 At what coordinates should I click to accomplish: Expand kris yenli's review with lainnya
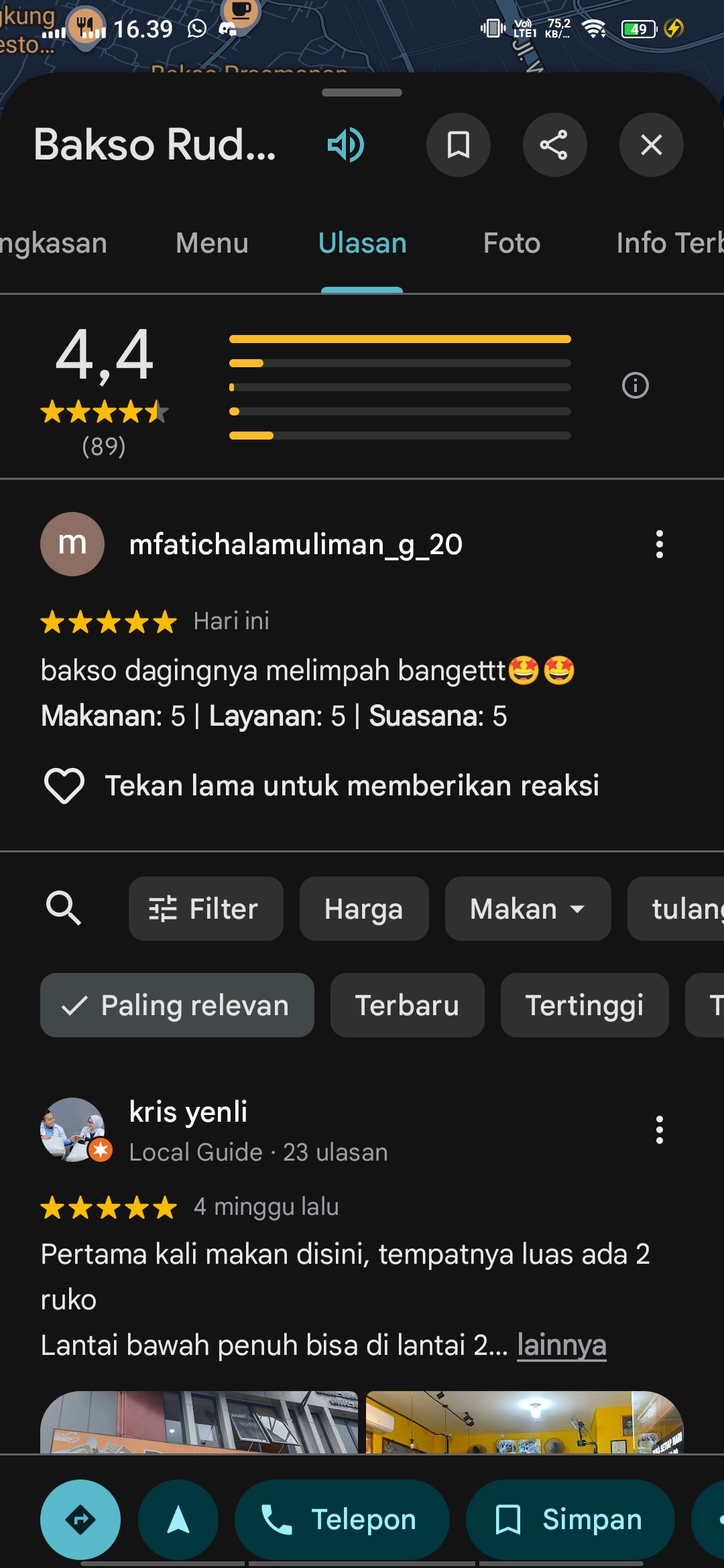click(x=562, y=1345)
